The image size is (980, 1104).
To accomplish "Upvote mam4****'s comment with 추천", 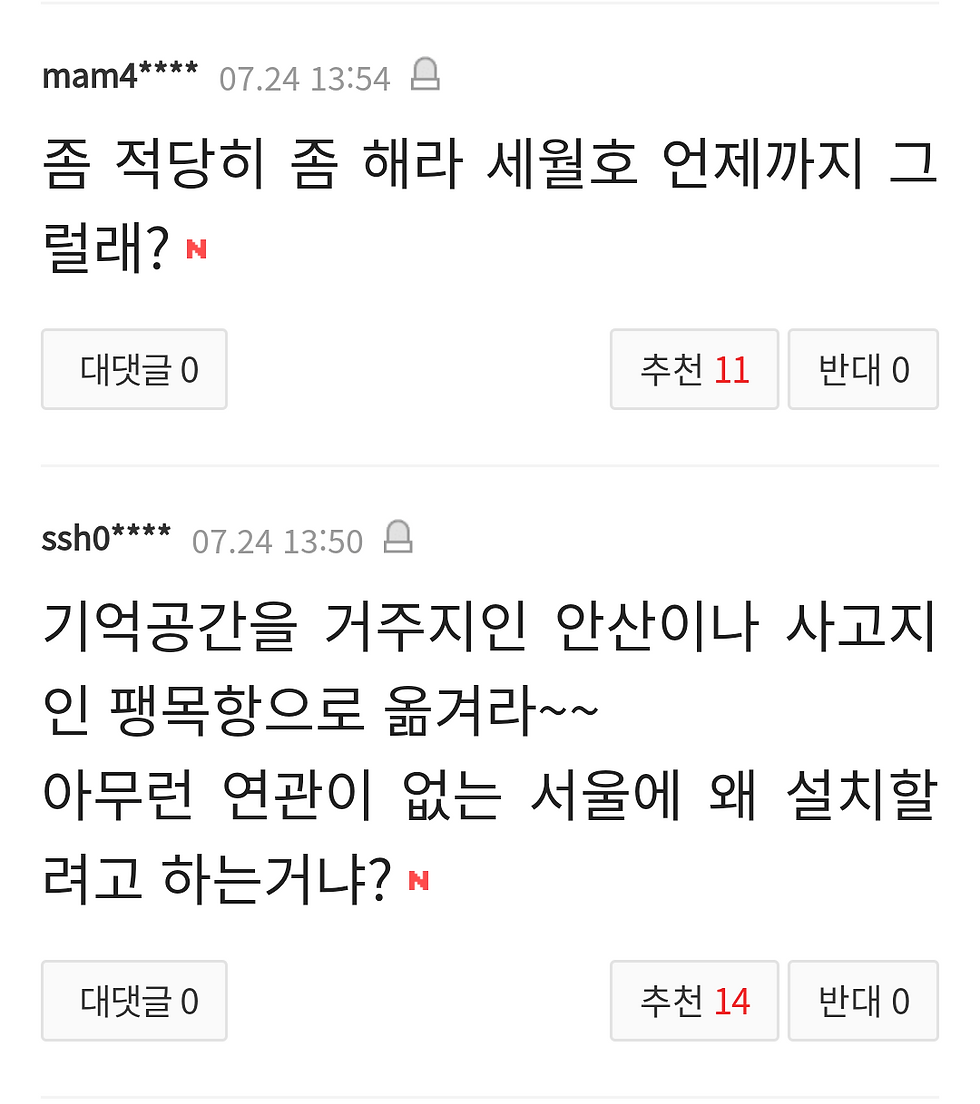I will pos(694,370).
